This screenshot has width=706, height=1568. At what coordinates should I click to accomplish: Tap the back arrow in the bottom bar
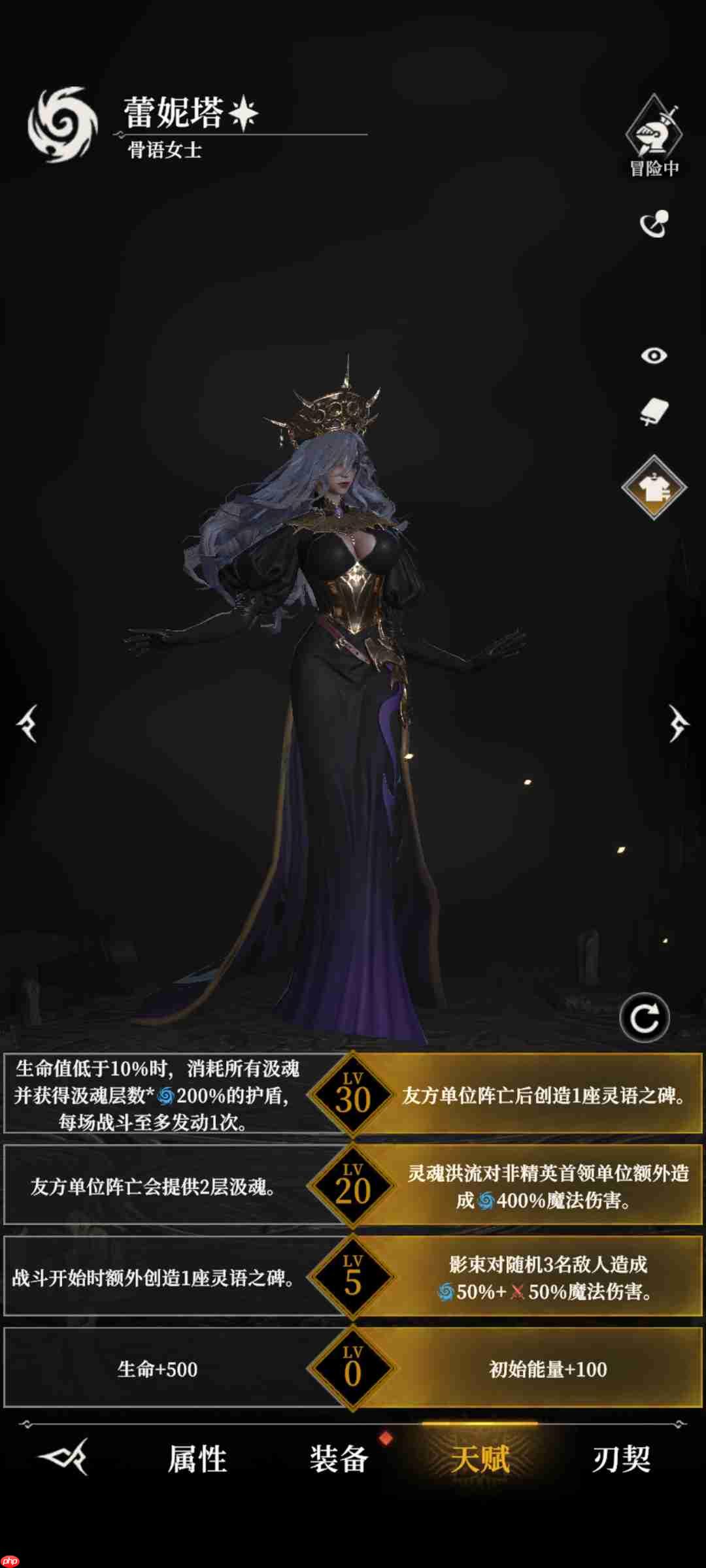pyautogui.click(x=63, y=1457)
